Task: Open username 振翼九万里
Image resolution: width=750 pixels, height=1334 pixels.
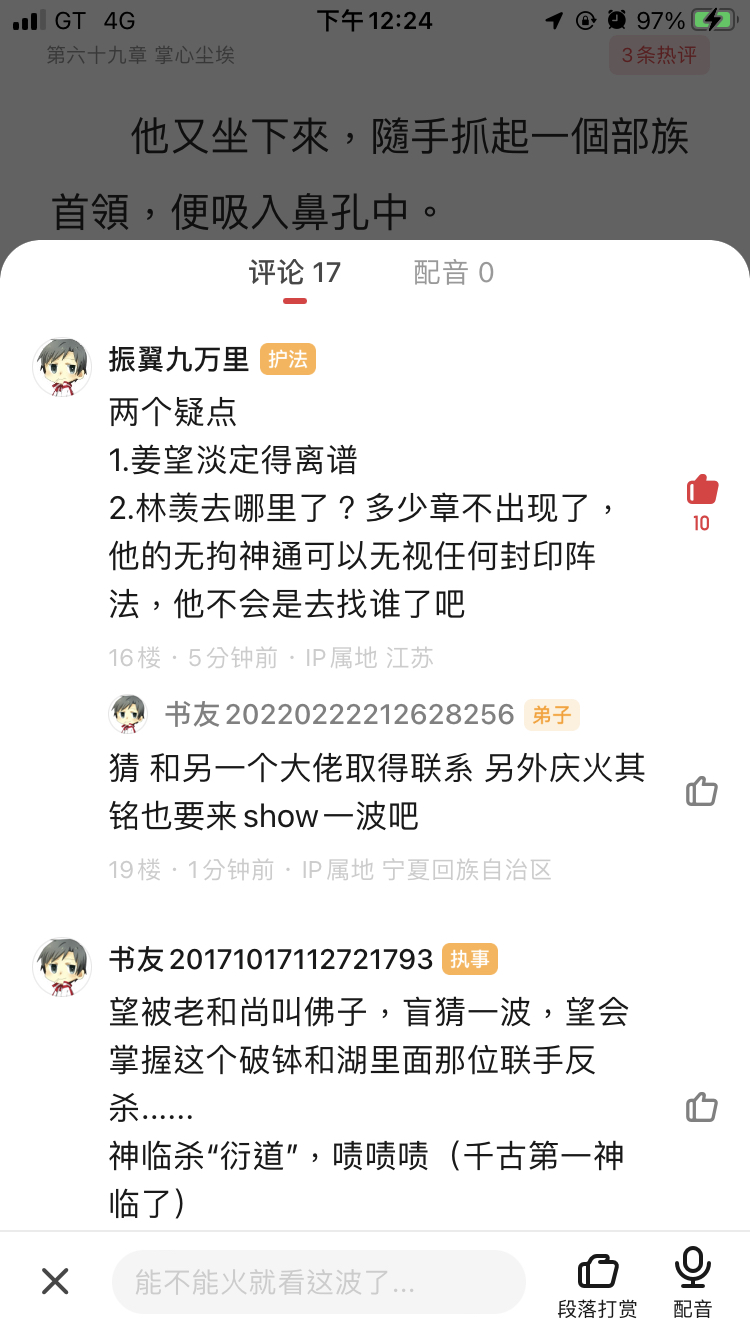Action: click(x=178, y=359)
